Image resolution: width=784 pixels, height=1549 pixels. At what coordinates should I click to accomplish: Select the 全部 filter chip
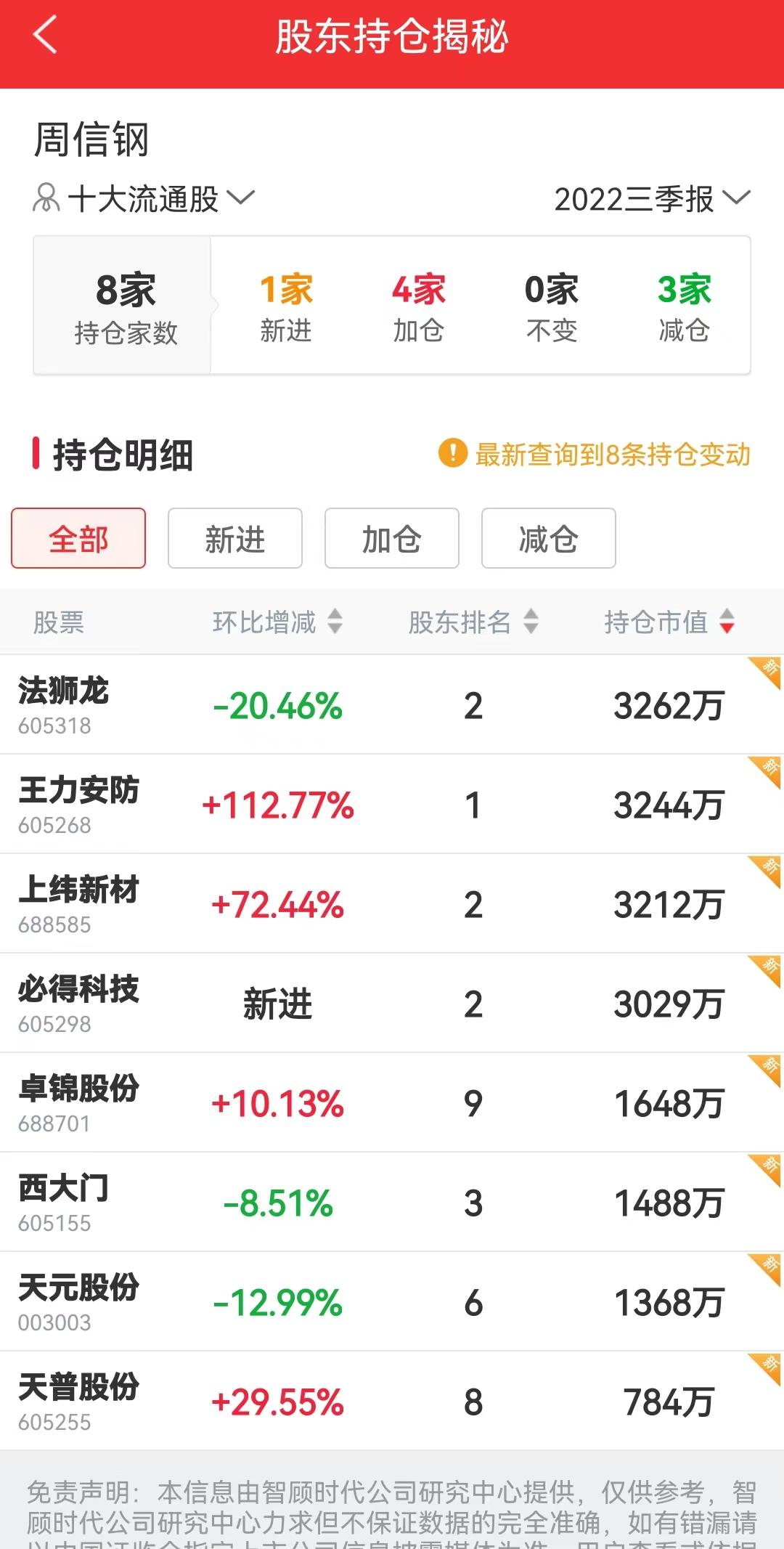pos(78,538)
